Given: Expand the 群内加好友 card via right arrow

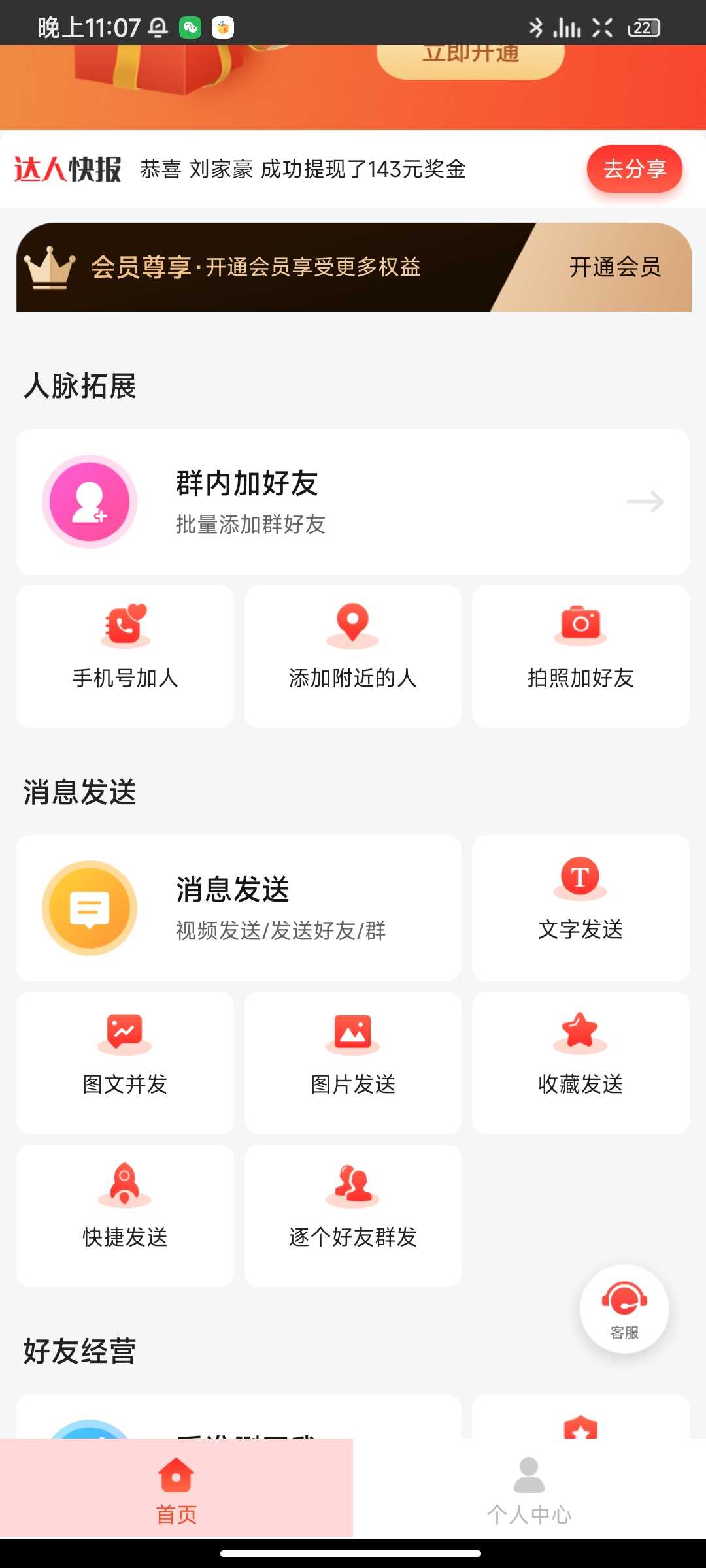Looking at the screenshot, I should tap(645, 500).
